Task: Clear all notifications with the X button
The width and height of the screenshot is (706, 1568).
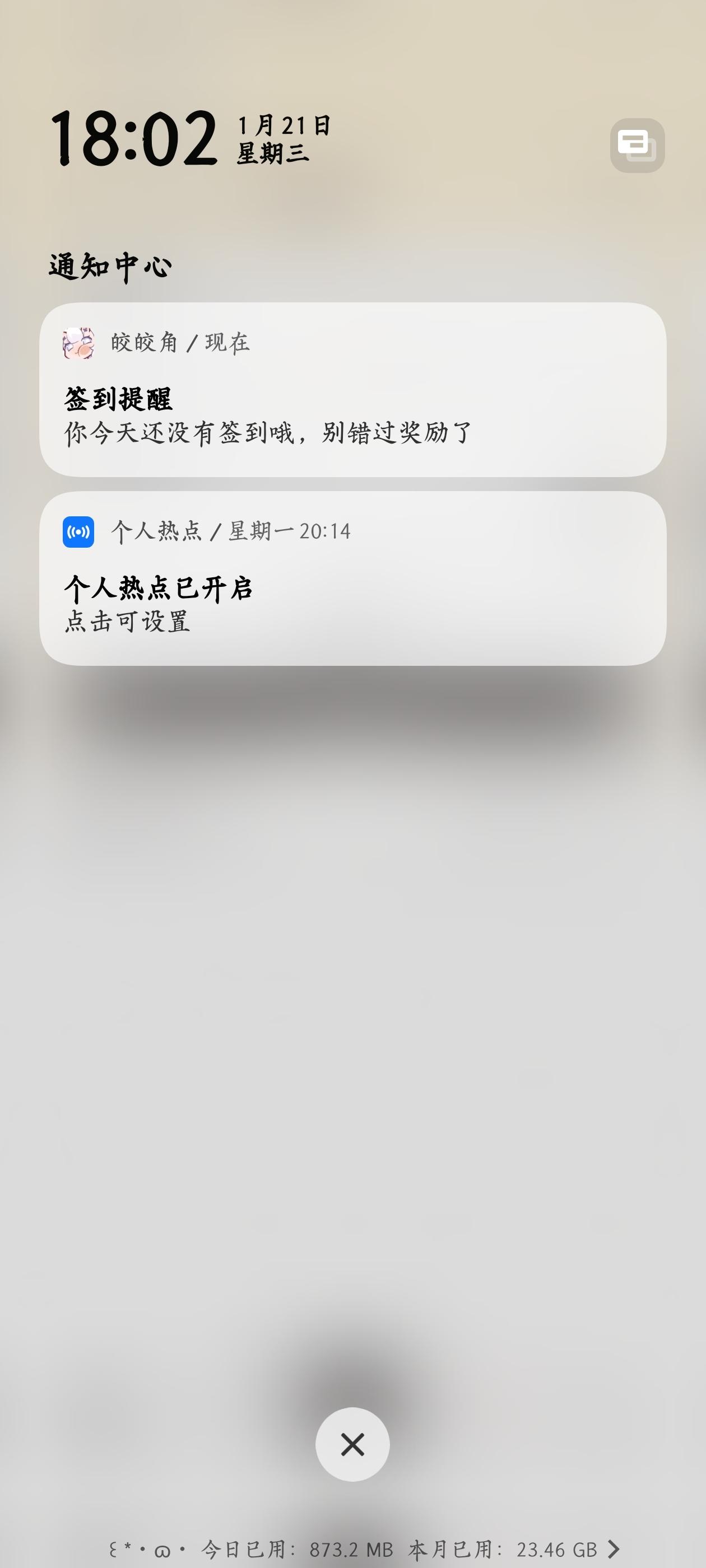Action: [x=352, y=1444]
